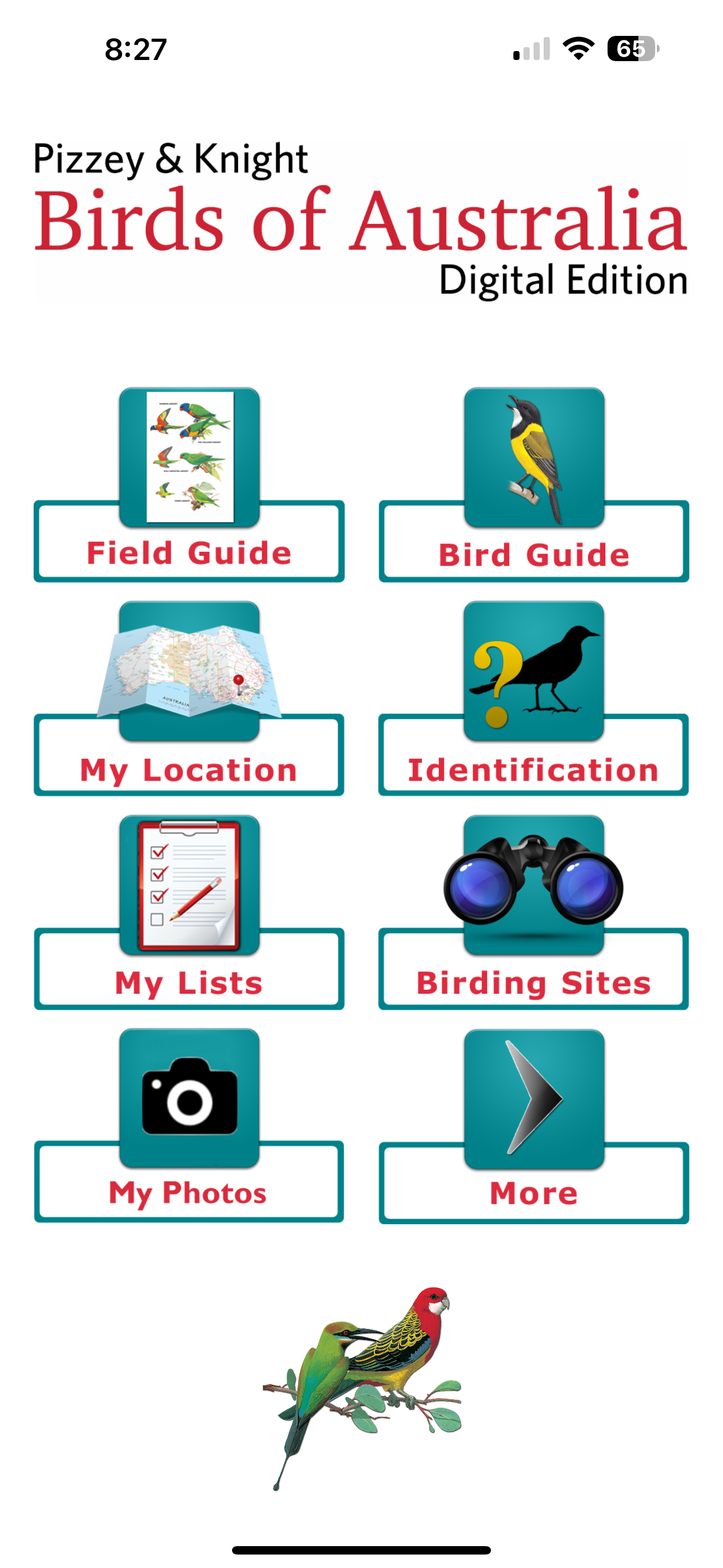The height and width of the screenshot is (1568, 723).
Task: Select the Bird Guide label
Action: click(534, 554)
